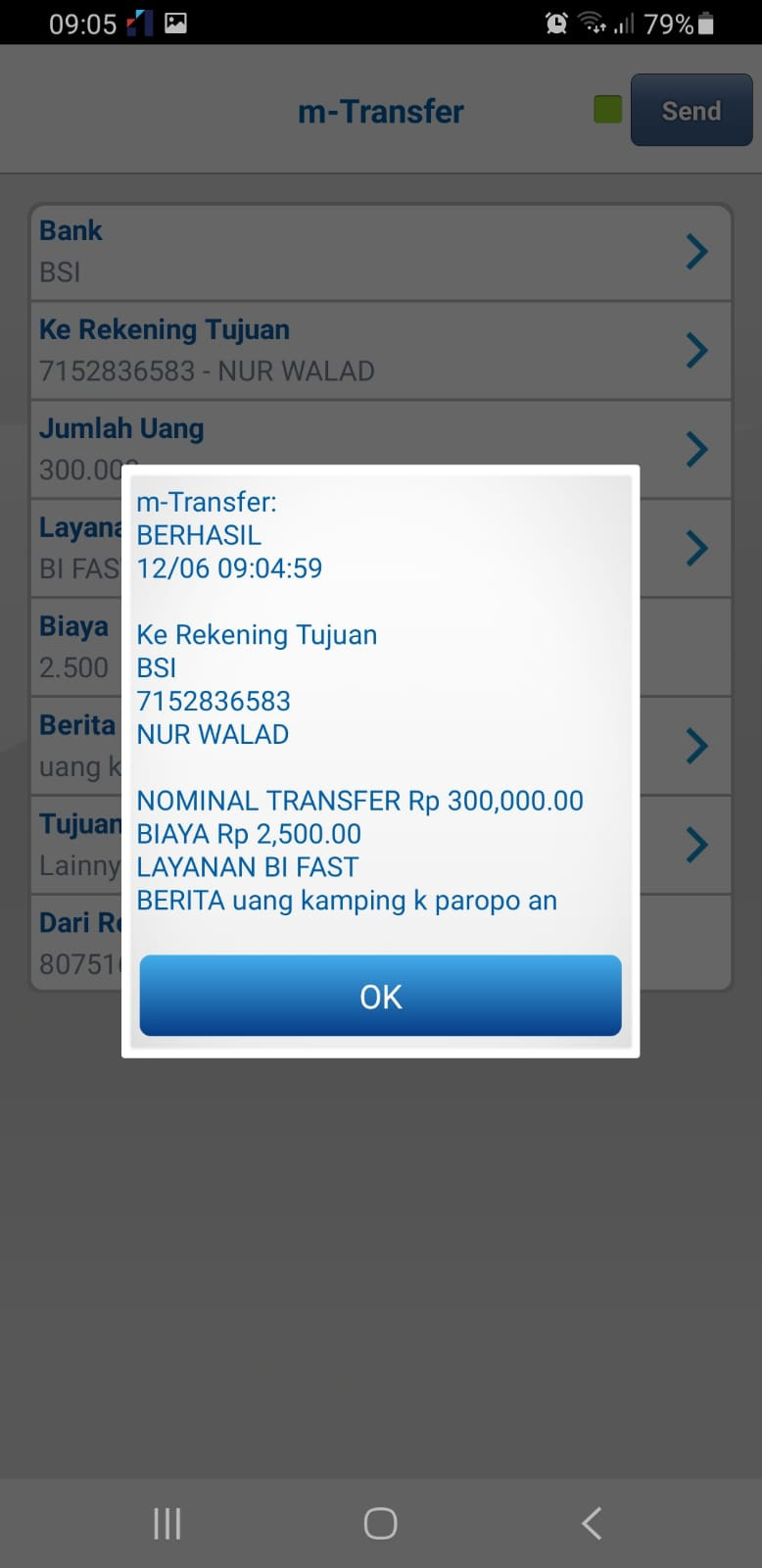Image resolution: width=762 pixels, height=1568 pixels.
Task: Open the Bank row showing BSI
Action: coord(381,252)
